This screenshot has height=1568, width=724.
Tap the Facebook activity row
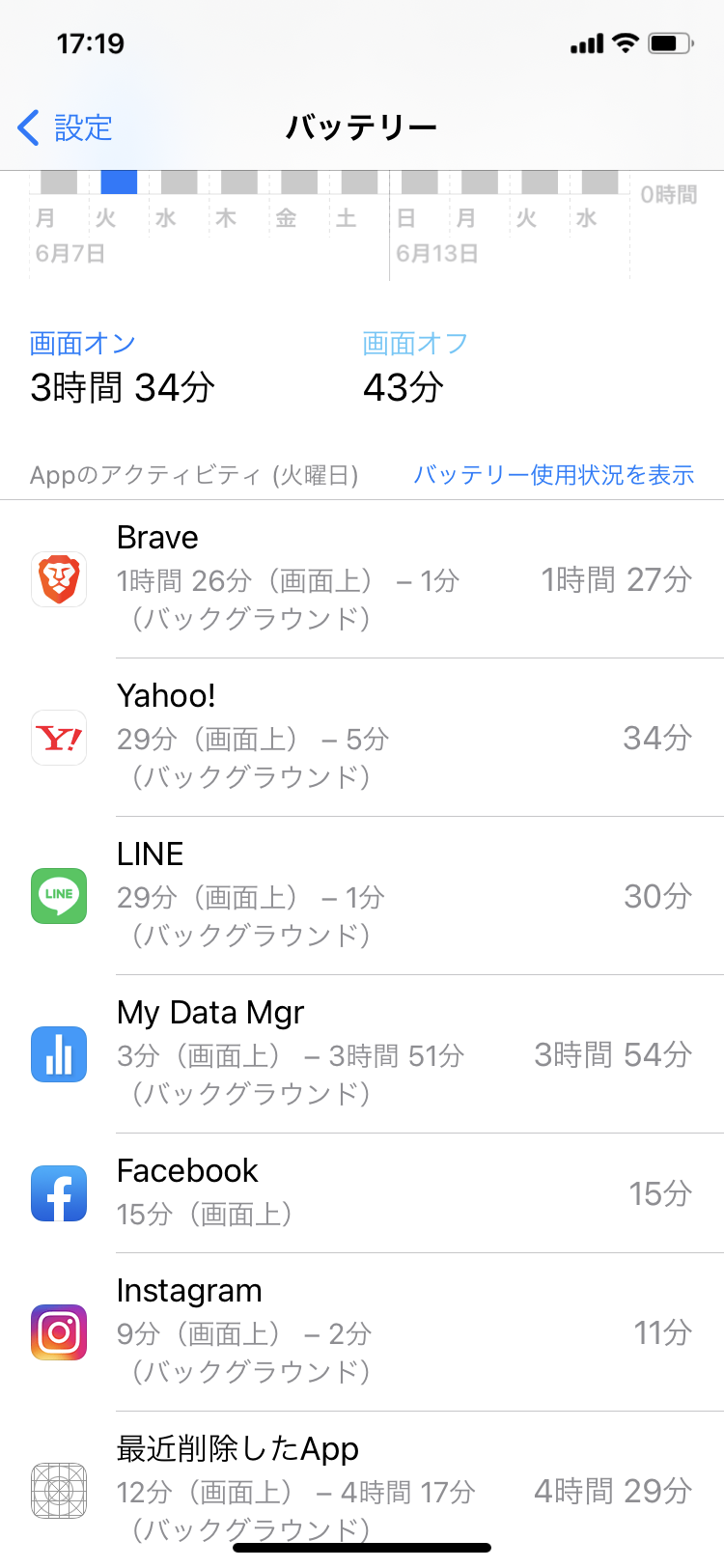[x=362, y=1193]
